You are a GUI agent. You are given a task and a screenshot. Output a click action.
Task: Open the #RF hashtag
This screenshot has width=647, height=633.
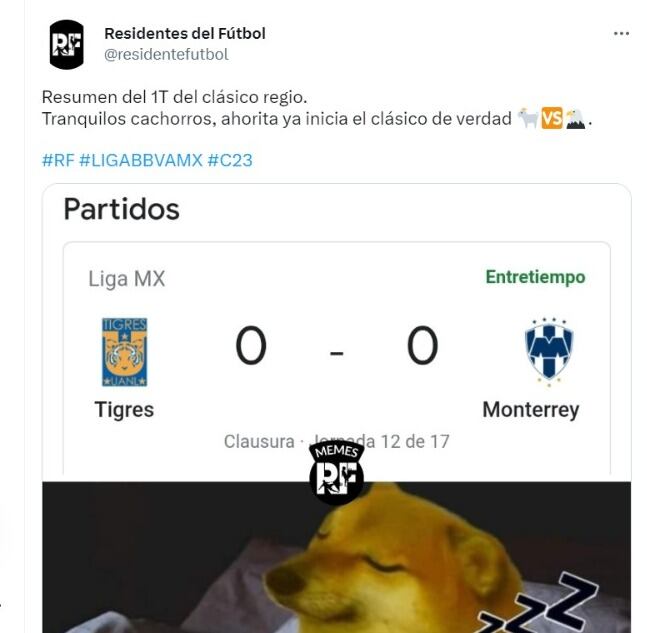(58, 160)
